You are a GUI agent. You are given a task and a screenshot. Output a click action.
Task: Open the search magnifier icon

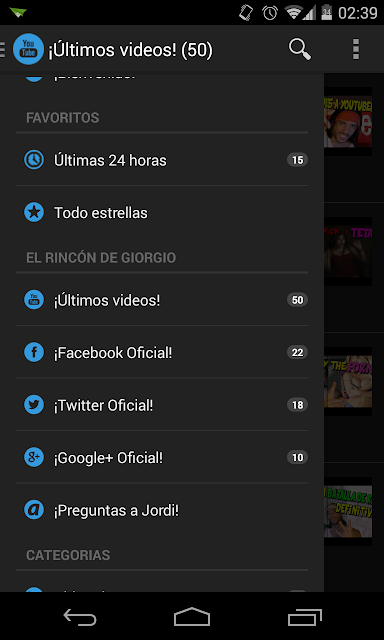pyautogui.click(x=300, y=49)
